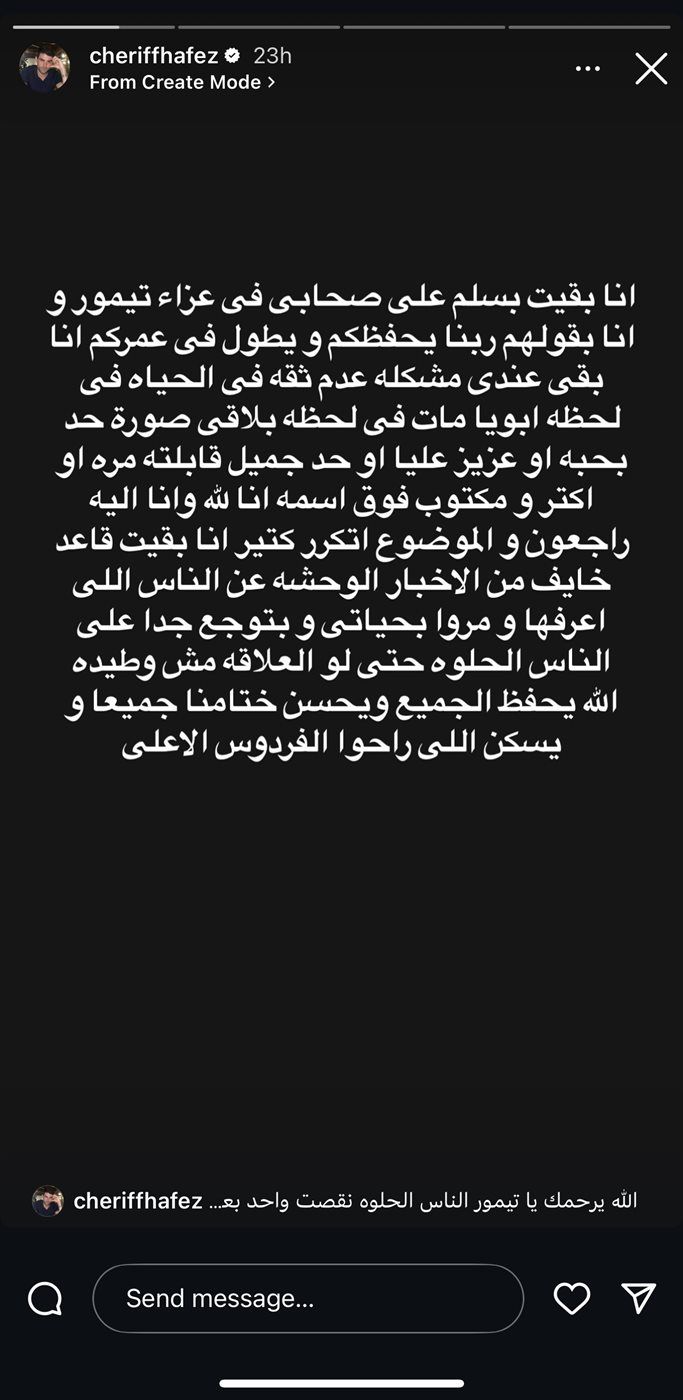Open cheriffhafez profile from the story header
683x1400 pixels.
point(153,56)
